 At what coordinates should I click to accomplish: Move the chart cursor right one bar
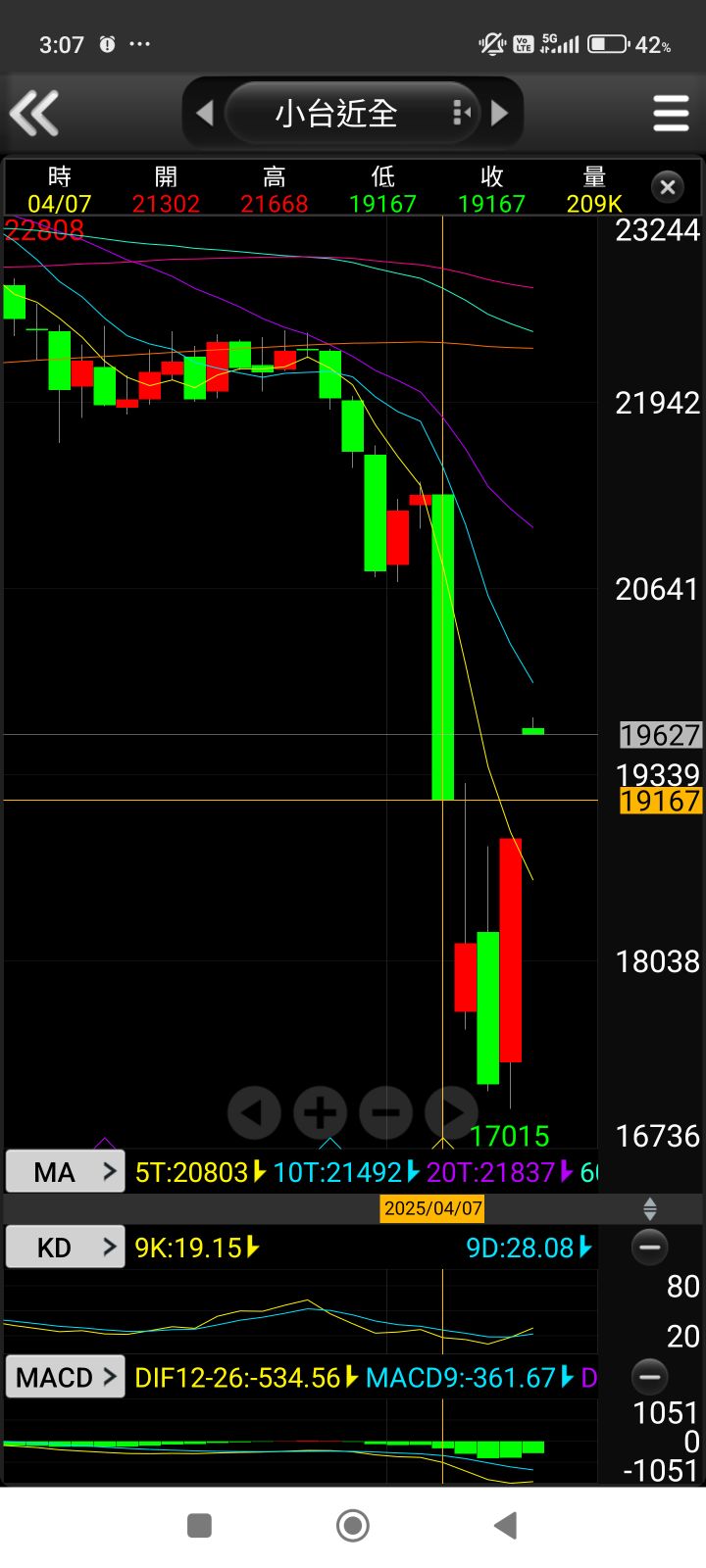click(451, 1112)
